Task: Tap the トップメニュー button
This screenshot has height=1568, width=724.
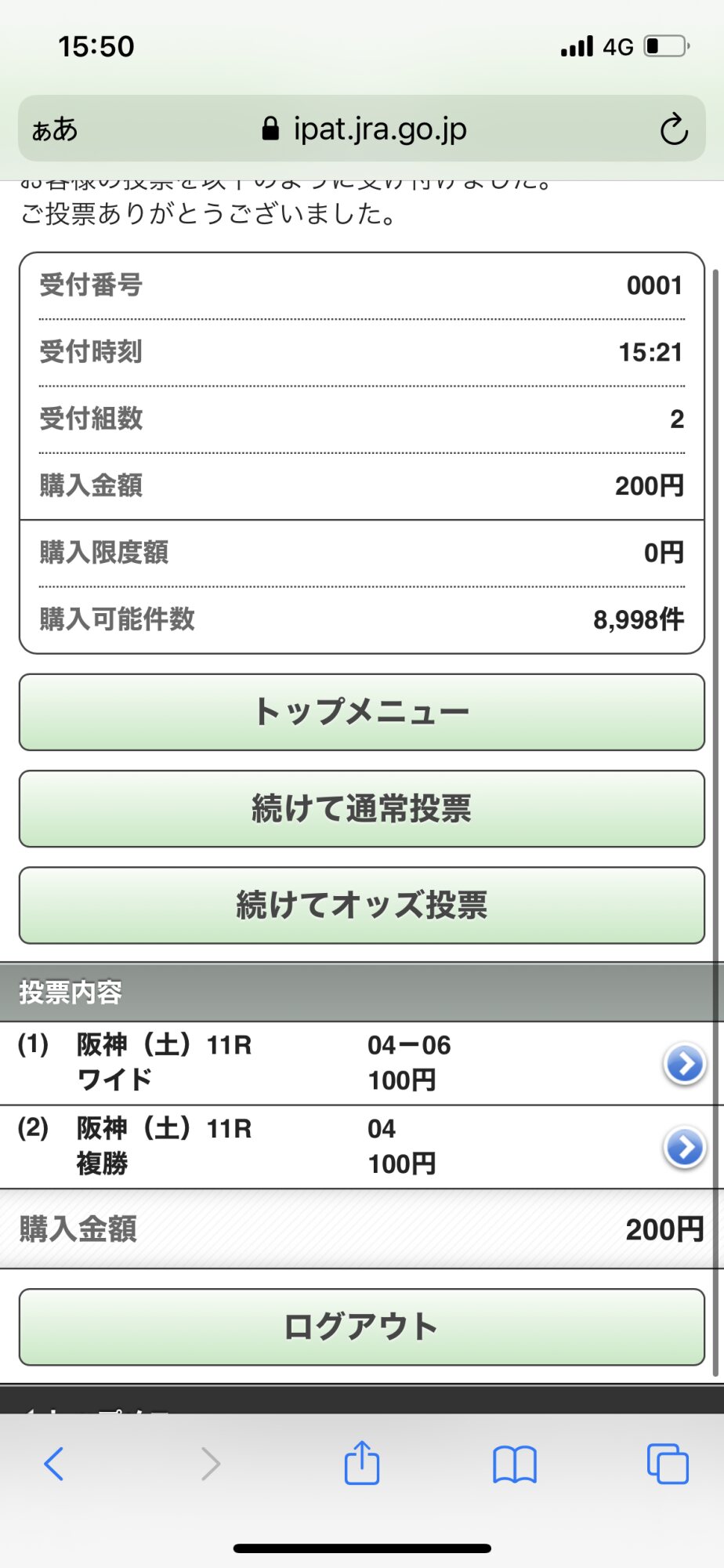Action: [x=361, y=712]
